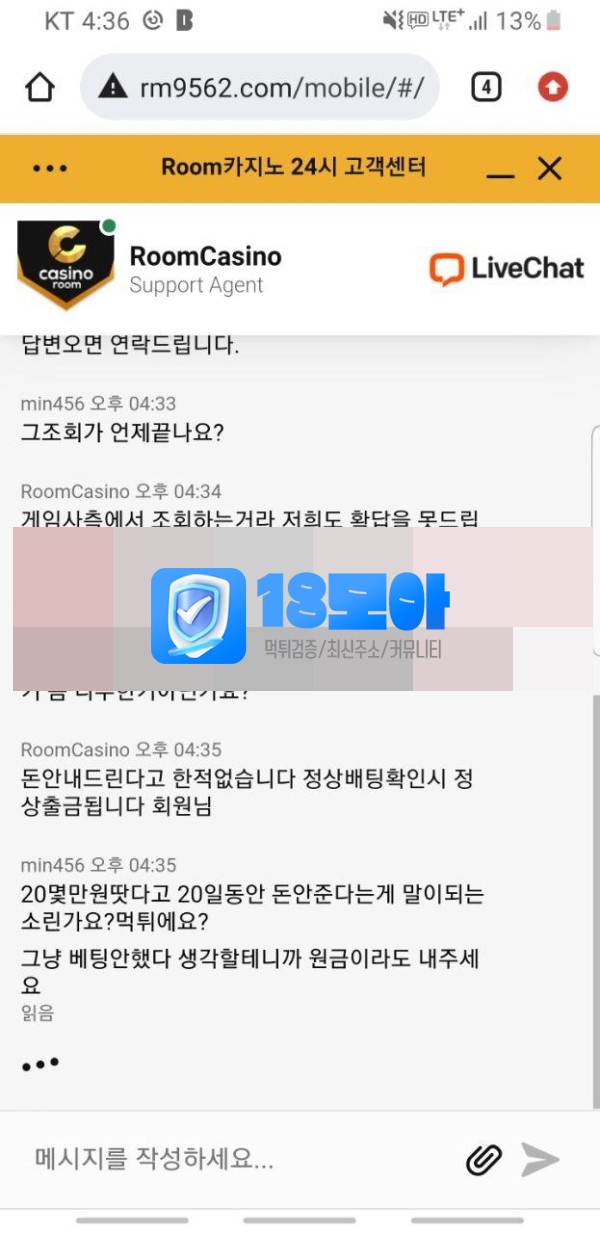Focus the message input field
600x1233 pixels.
240,1160
